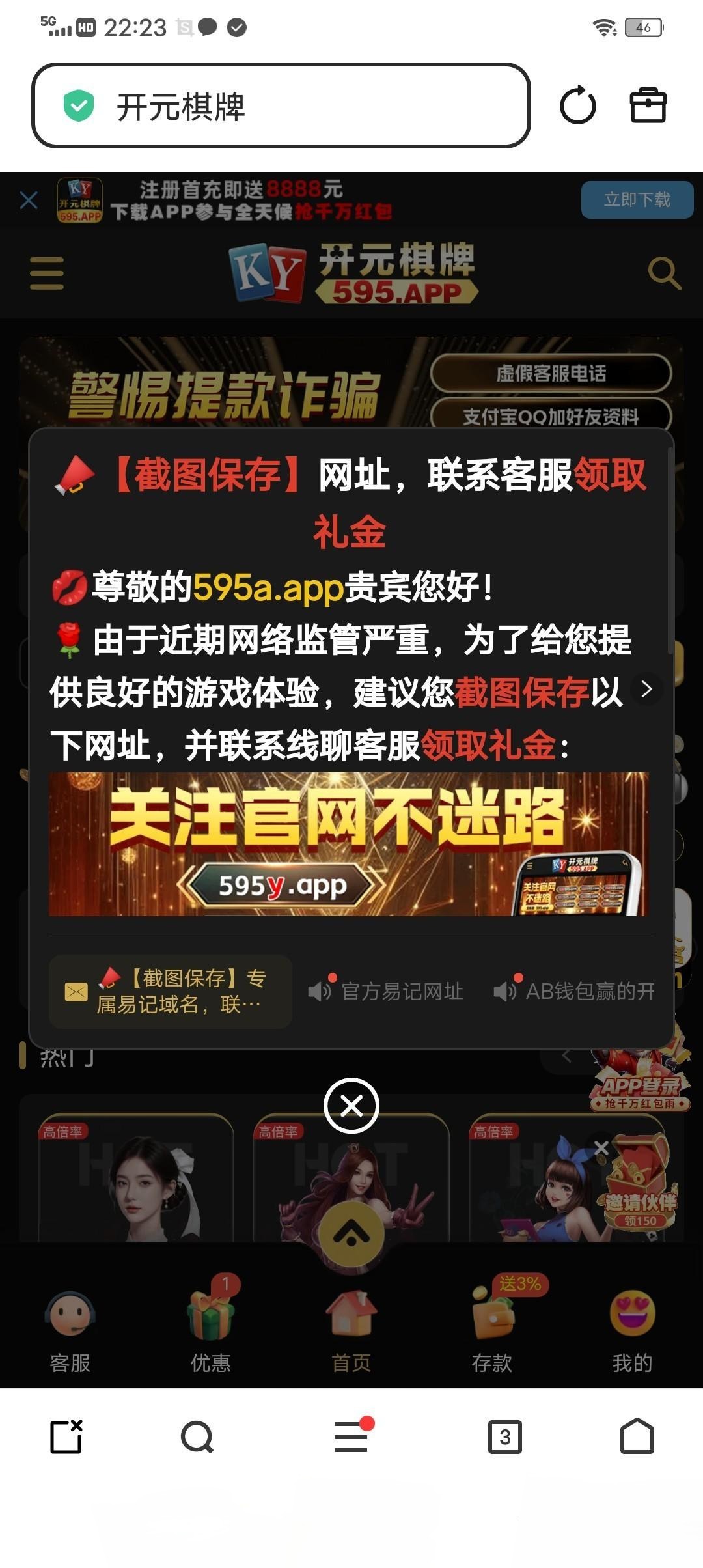Image resolution: width=703 pixels, height=1568 pixels.
Task: Dismiss the app download banner
Action: click(29, 200)
